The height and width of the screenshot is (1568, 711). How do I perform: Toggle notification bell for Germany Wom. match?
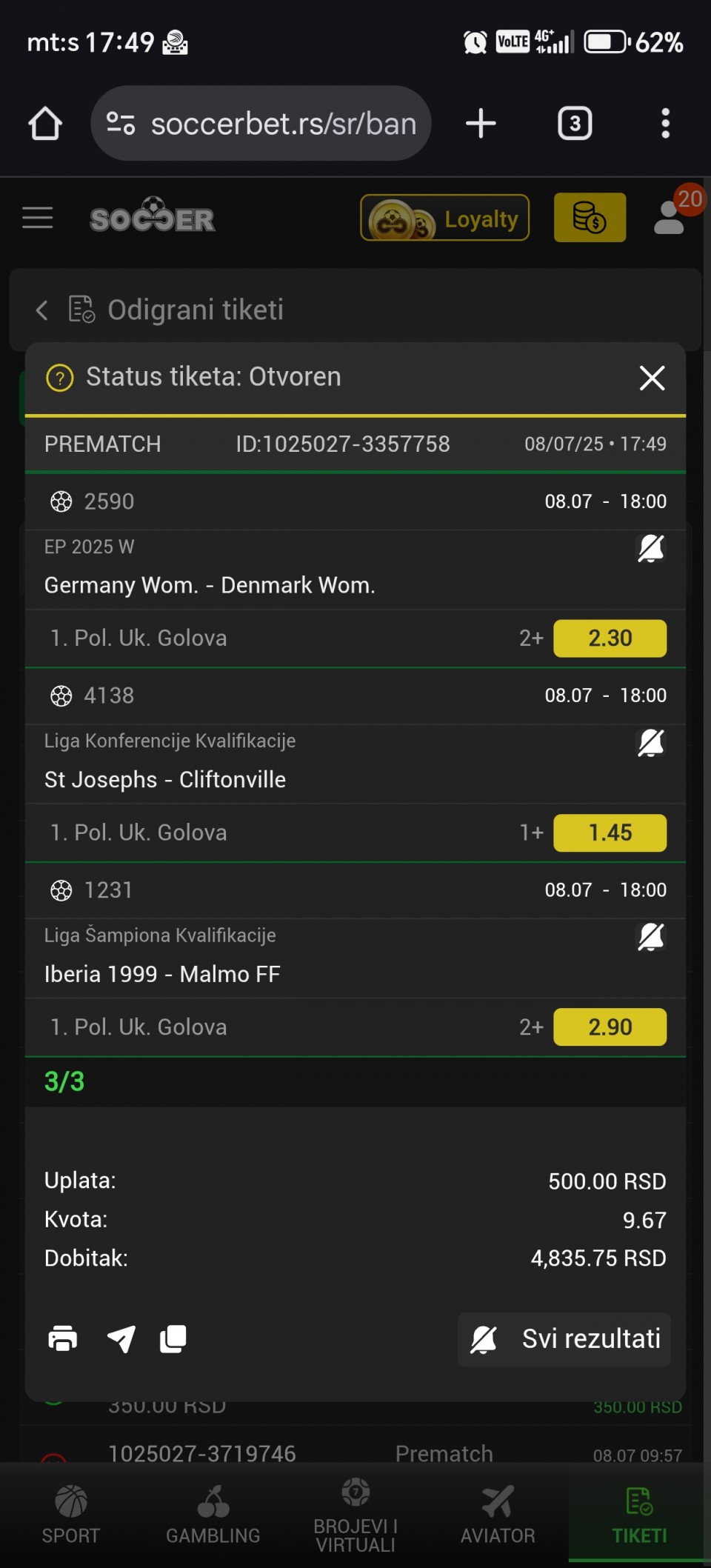coord(651,549)
